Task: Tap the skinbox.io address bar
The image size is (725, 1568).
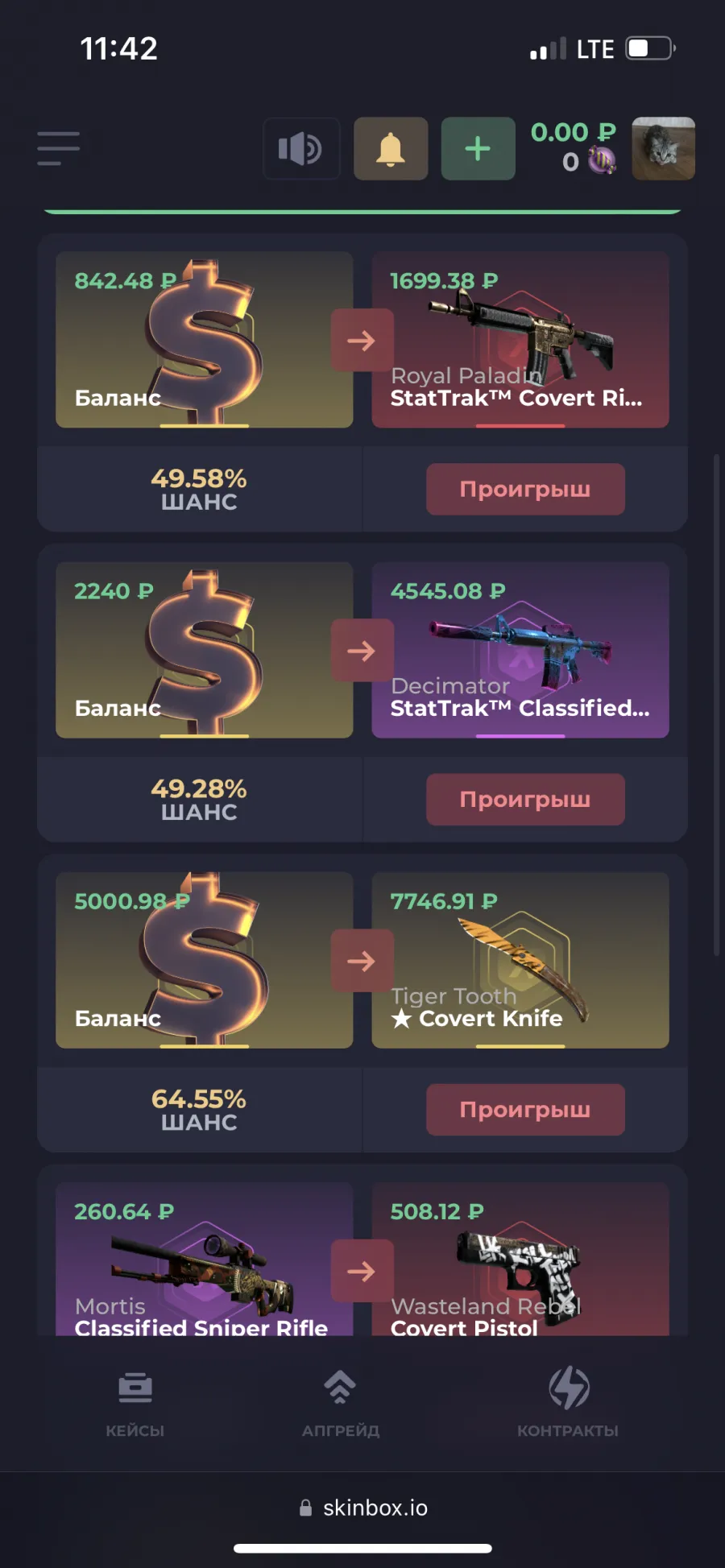Action: (362, 1508)
